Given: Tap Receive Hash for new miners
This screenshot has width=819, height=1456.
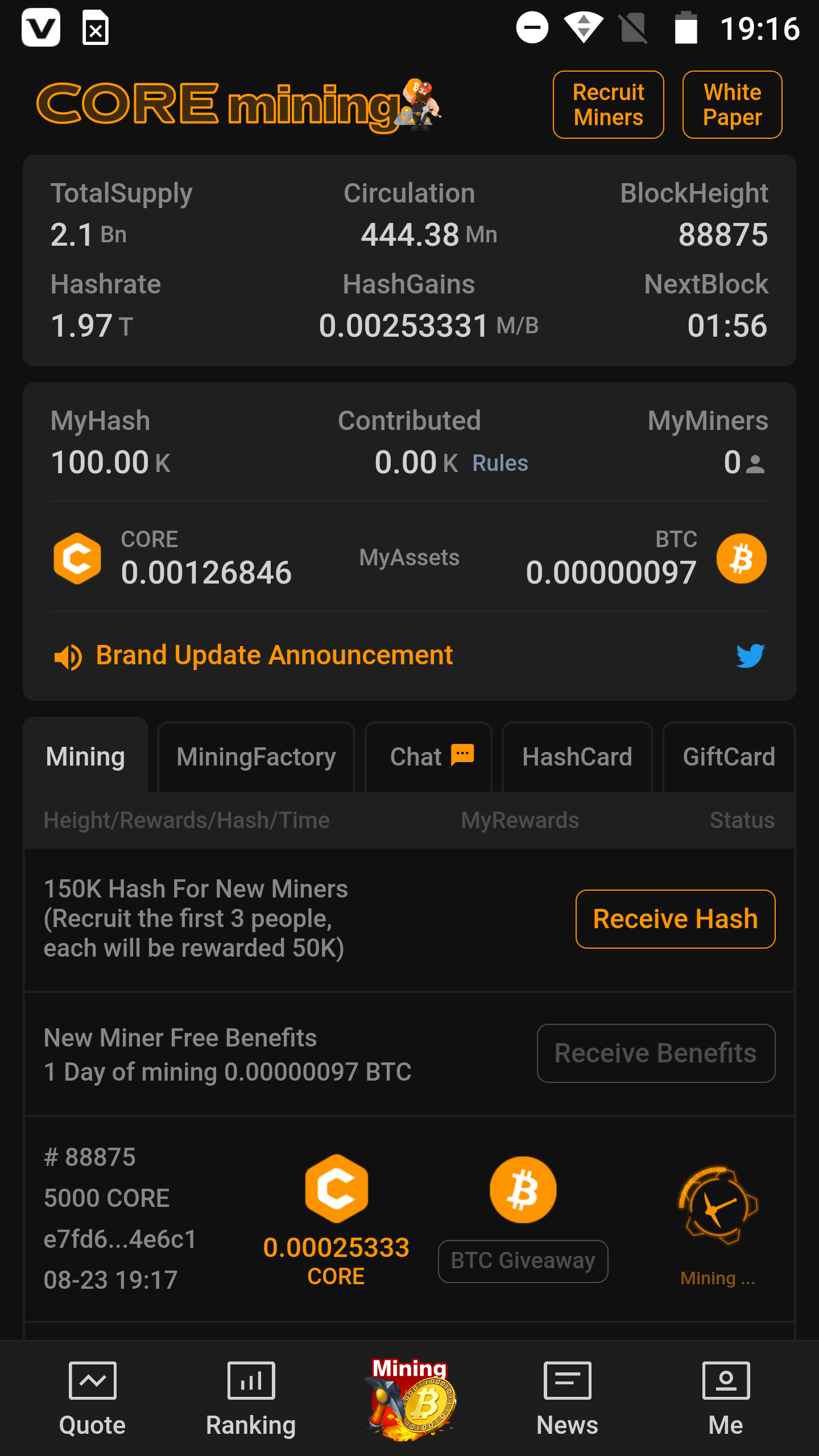Looking at the screenshot, I should pos(675,919).
